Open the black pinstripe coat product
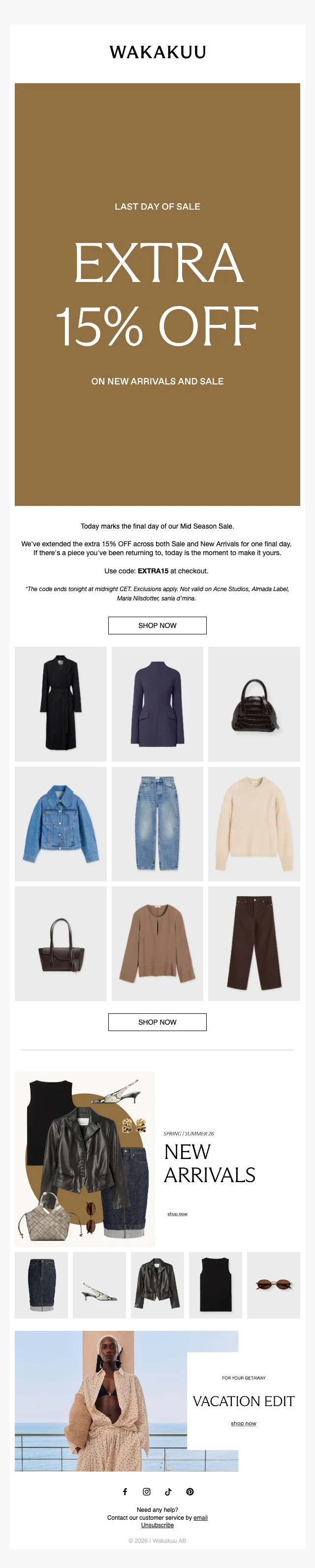315x1568 pixels. point(61,704)
